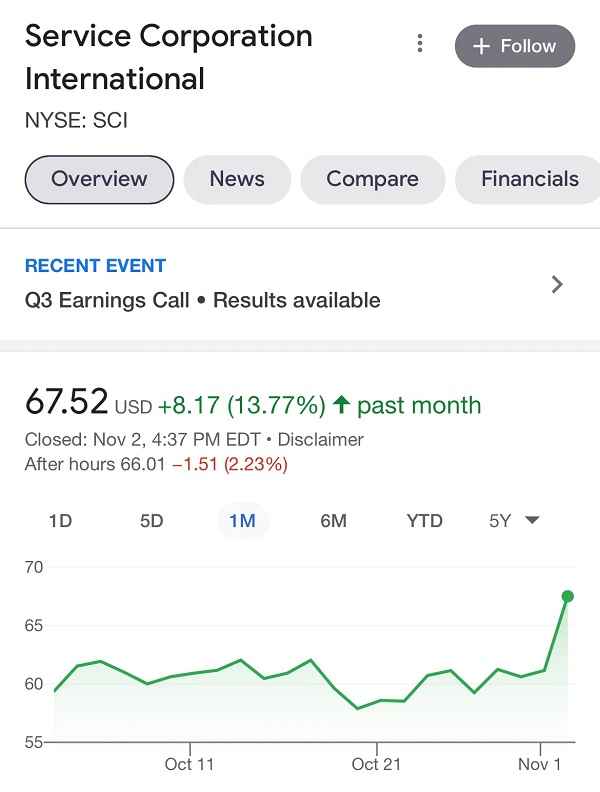Select the 1M chart range

point(242,521)
